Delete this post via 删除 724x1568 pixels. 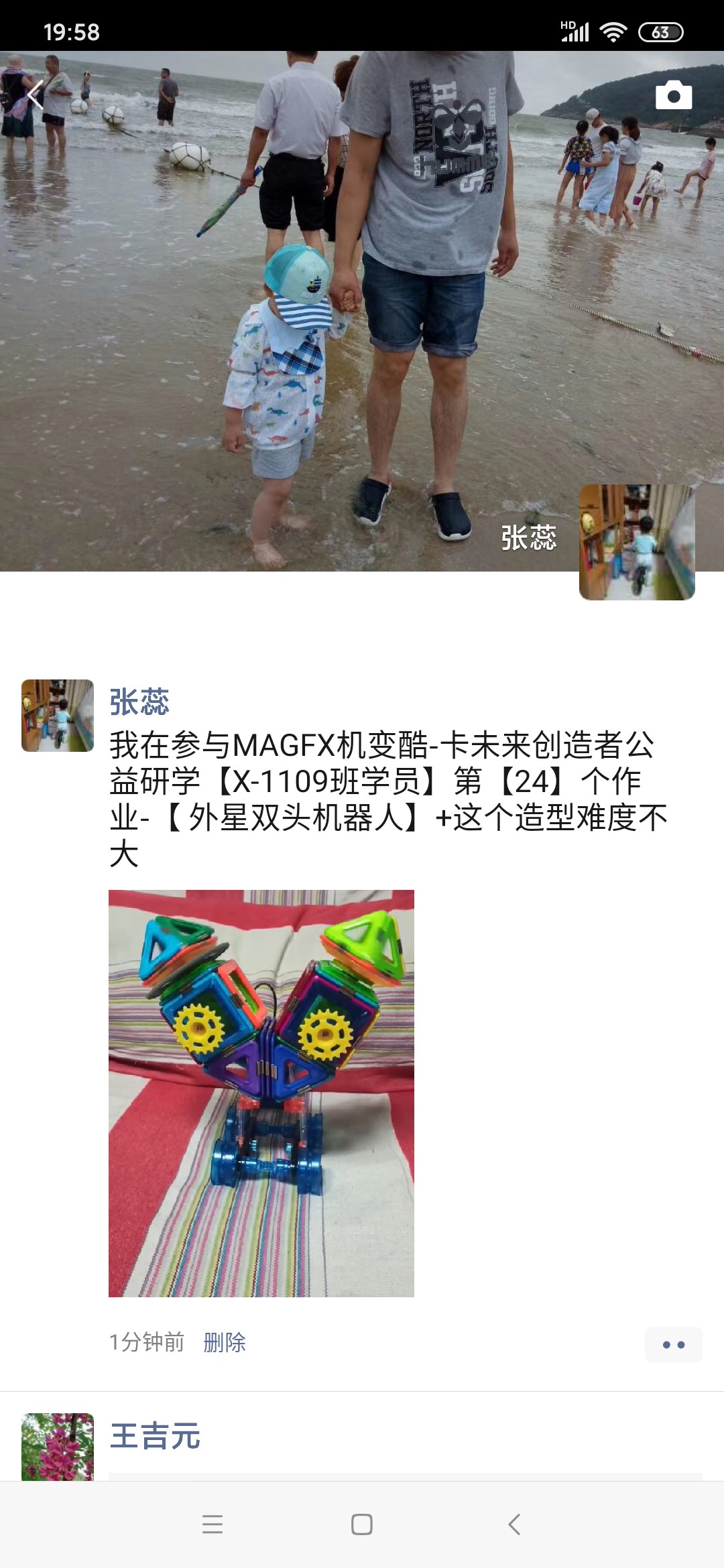point(225,1342)
